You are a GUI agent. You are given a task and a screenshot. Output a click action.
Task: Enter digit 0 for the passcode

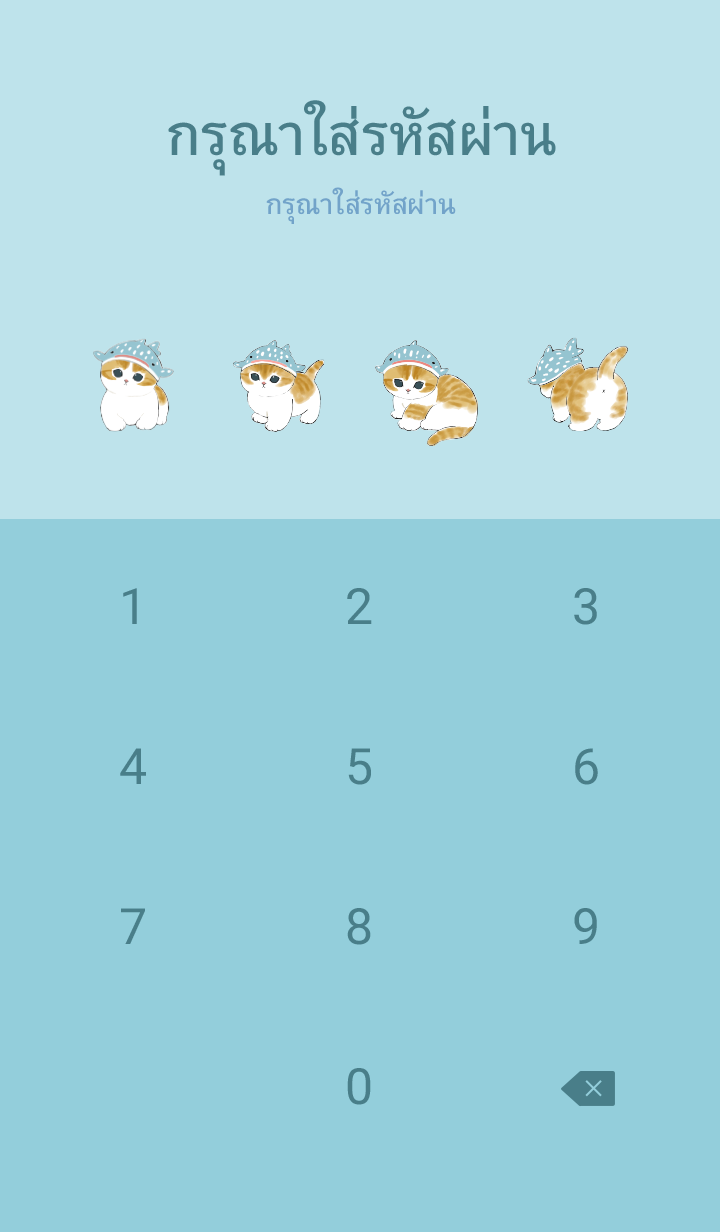[359, 1087]
